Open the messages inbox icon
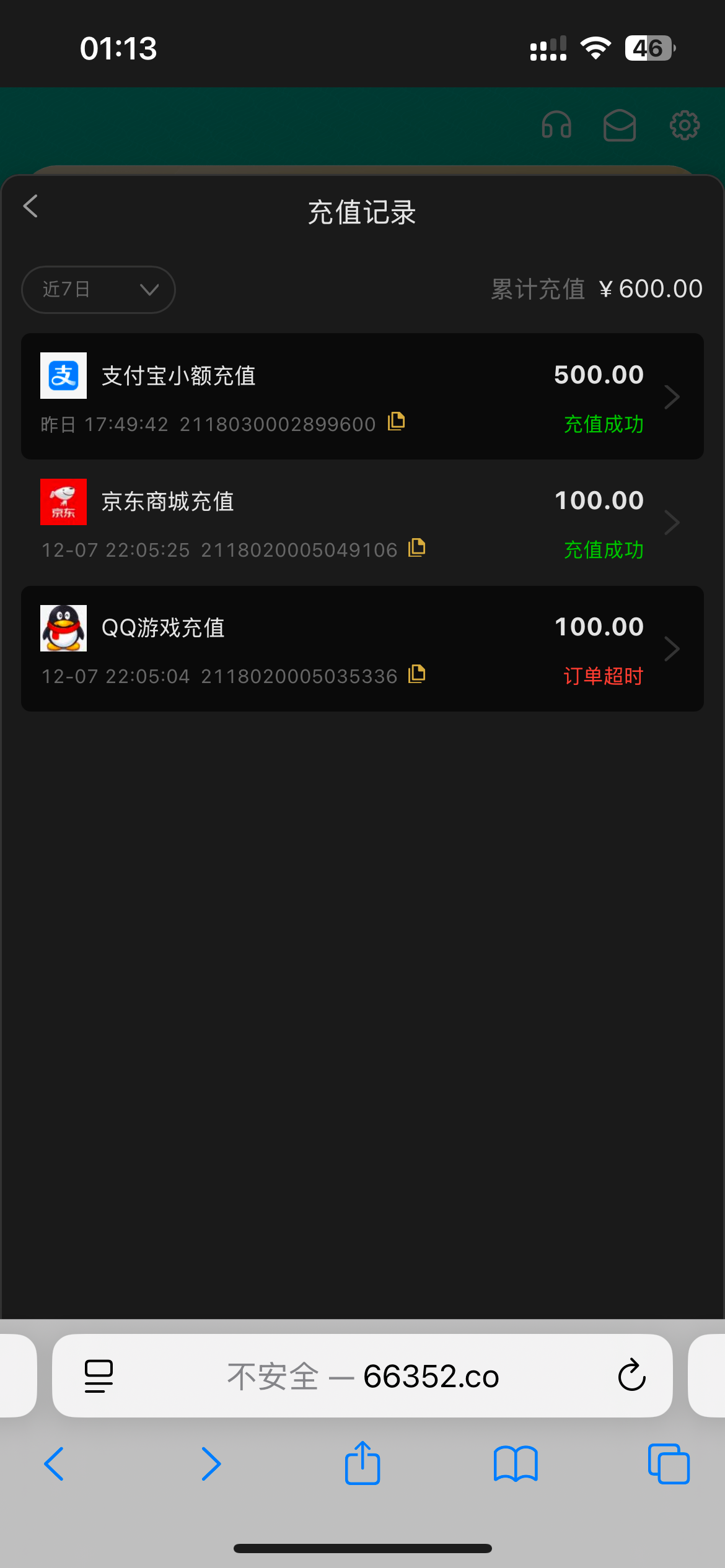 pyautogui.click(x=620, y=126)
